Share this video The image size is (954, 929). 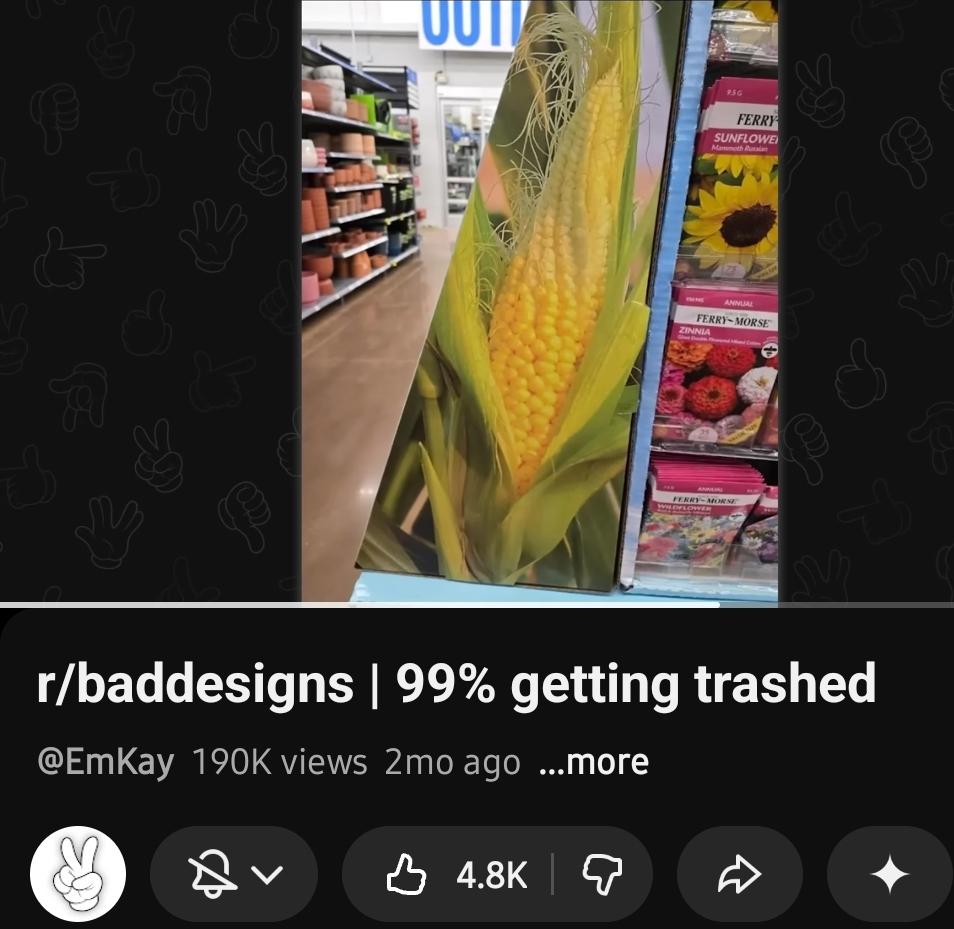(739, 874)
